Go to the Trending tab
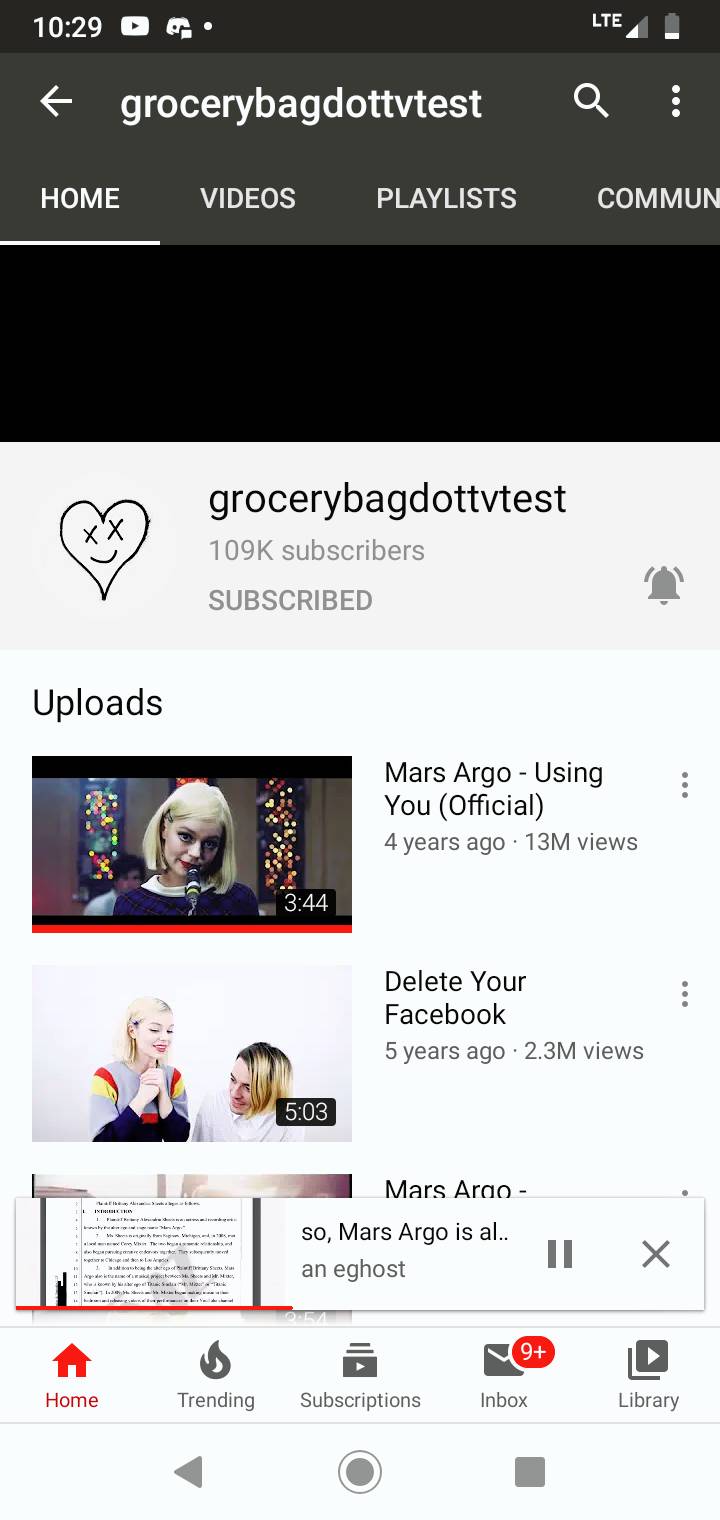The image size is (720, 1520). (x=216, y=1375)
